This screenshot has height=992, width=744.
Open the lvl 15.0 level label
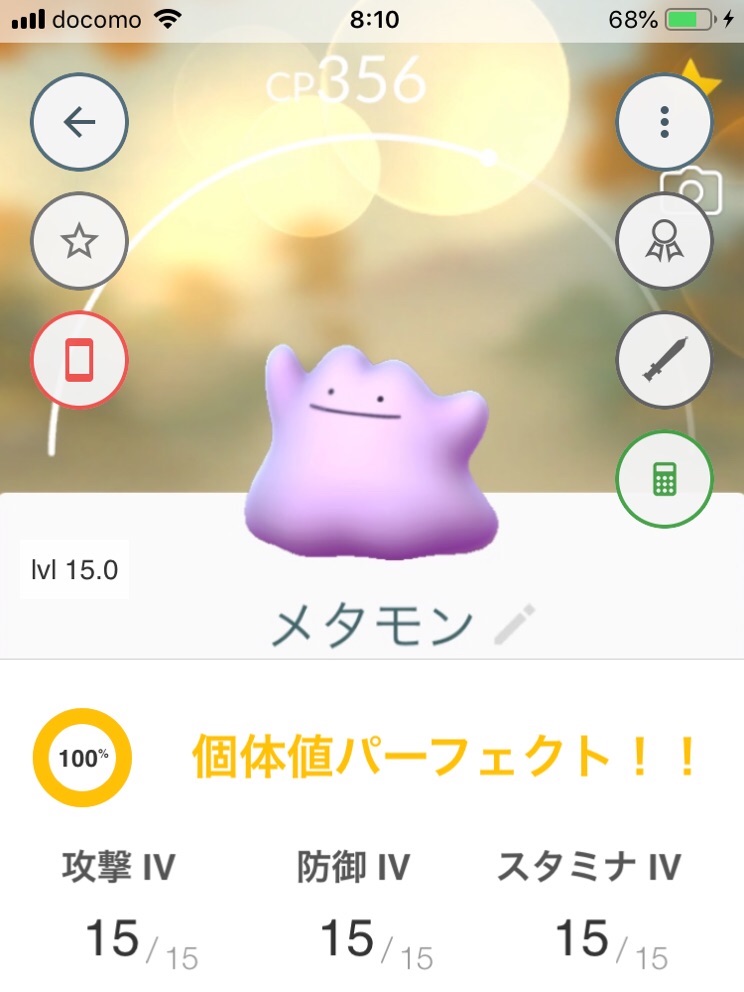point(74,570)
